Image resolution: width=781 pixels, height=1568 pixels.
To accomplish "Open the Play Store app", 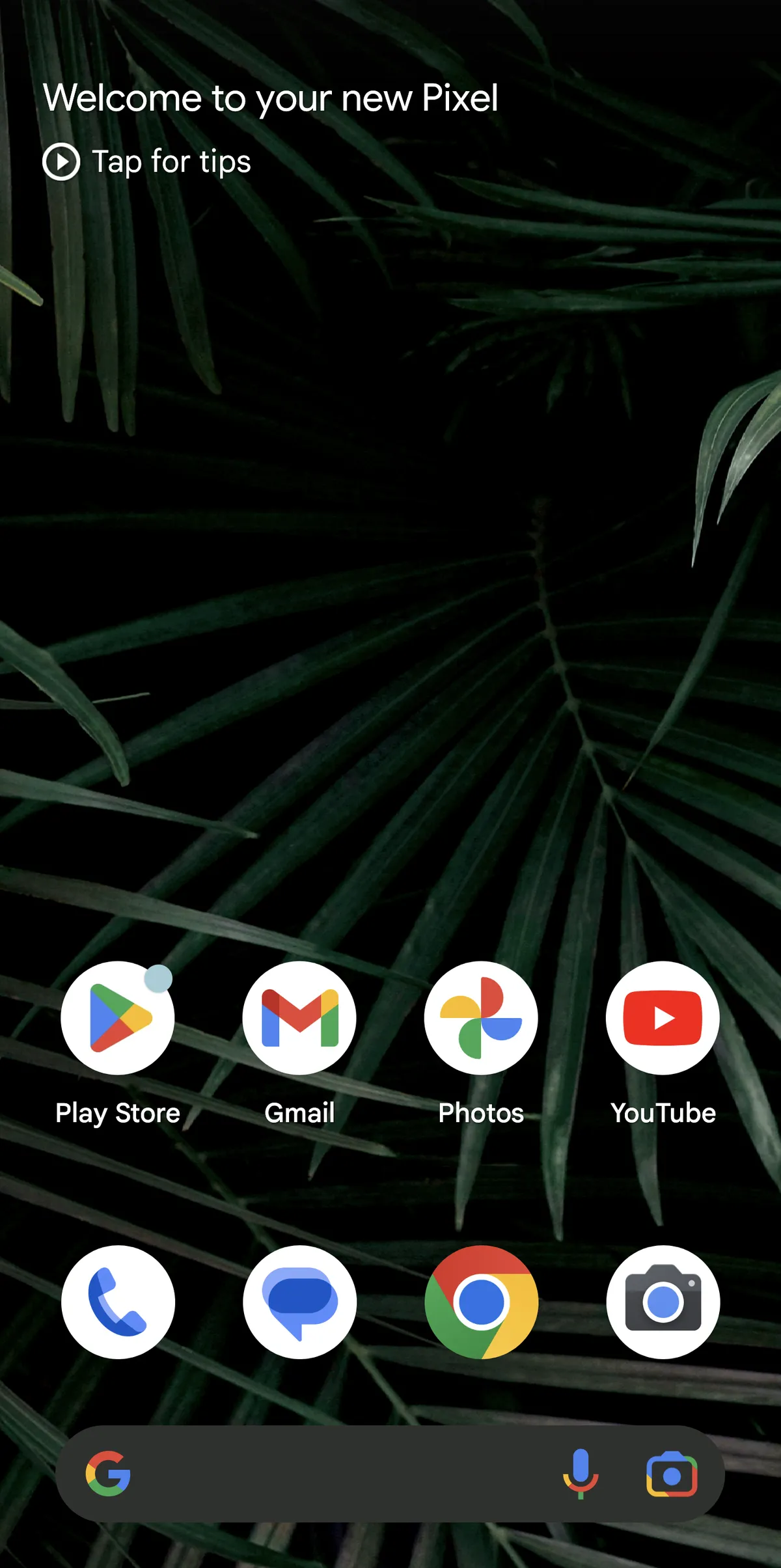I will [118, 1018].
